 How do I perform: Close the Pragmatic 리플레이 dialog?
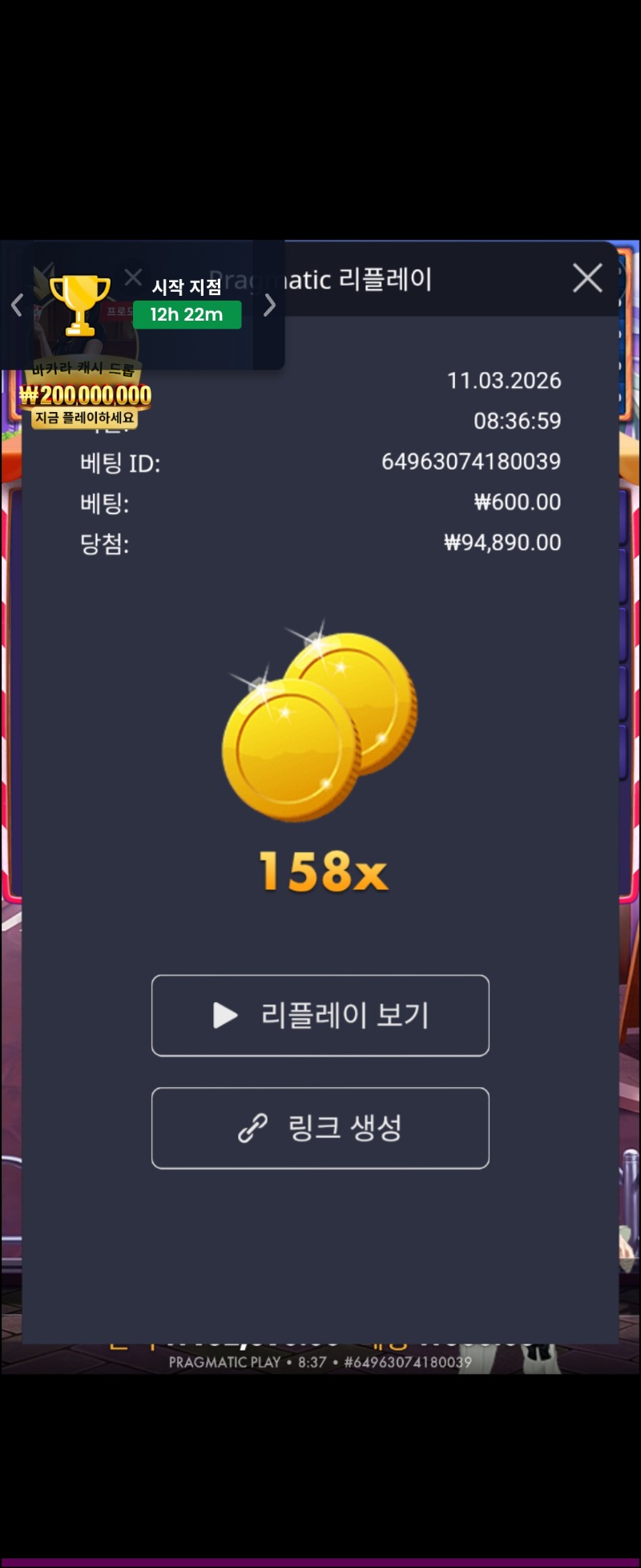coord(587,278)
